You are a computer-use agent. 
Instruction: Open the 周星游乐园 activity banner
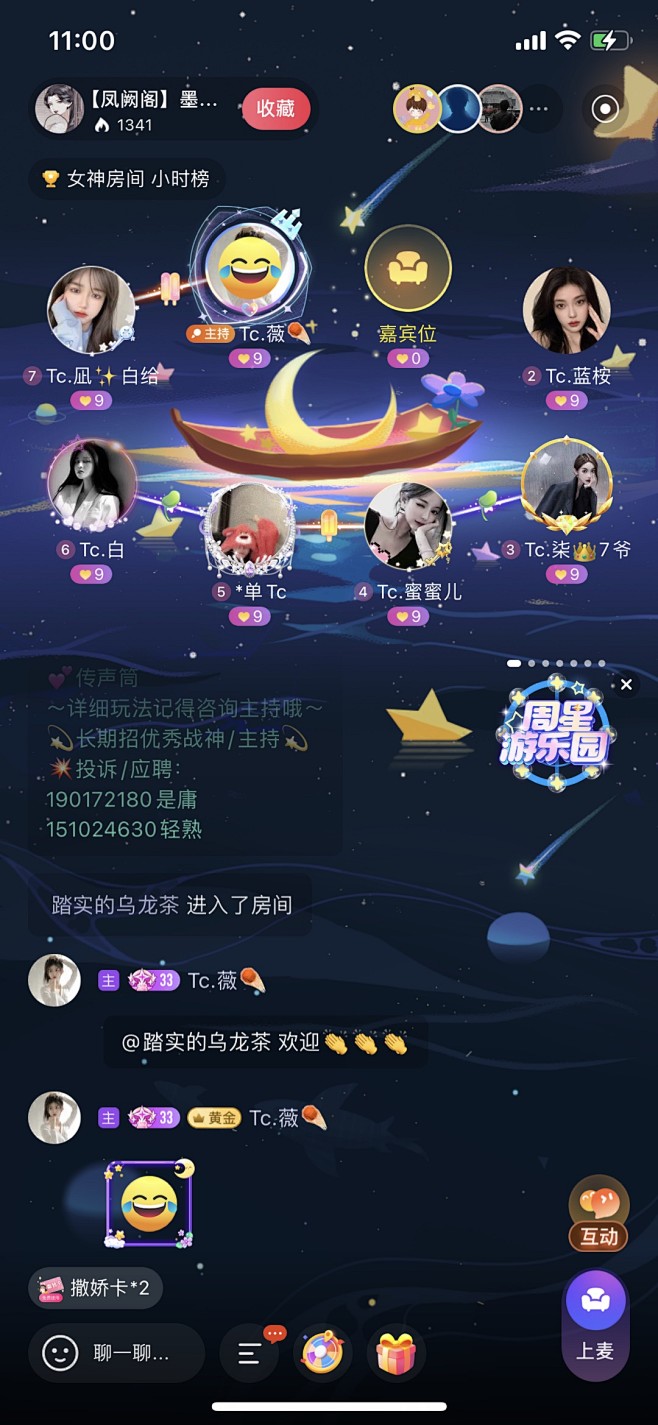pyautogui.click(x=556, y=734)
